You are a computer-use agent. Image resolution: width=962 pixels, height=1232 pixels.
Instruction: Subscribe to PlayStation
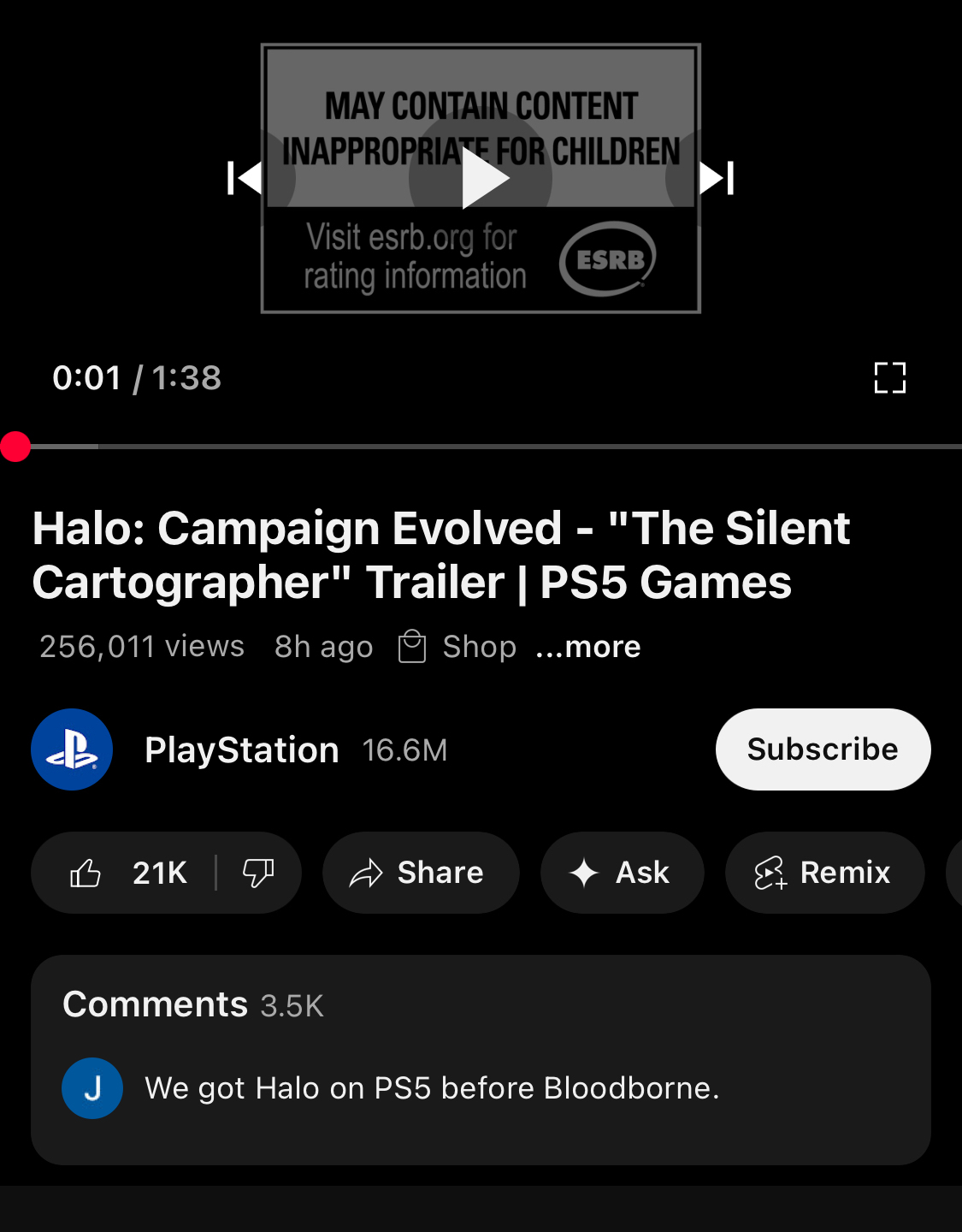tap(823, 749)
